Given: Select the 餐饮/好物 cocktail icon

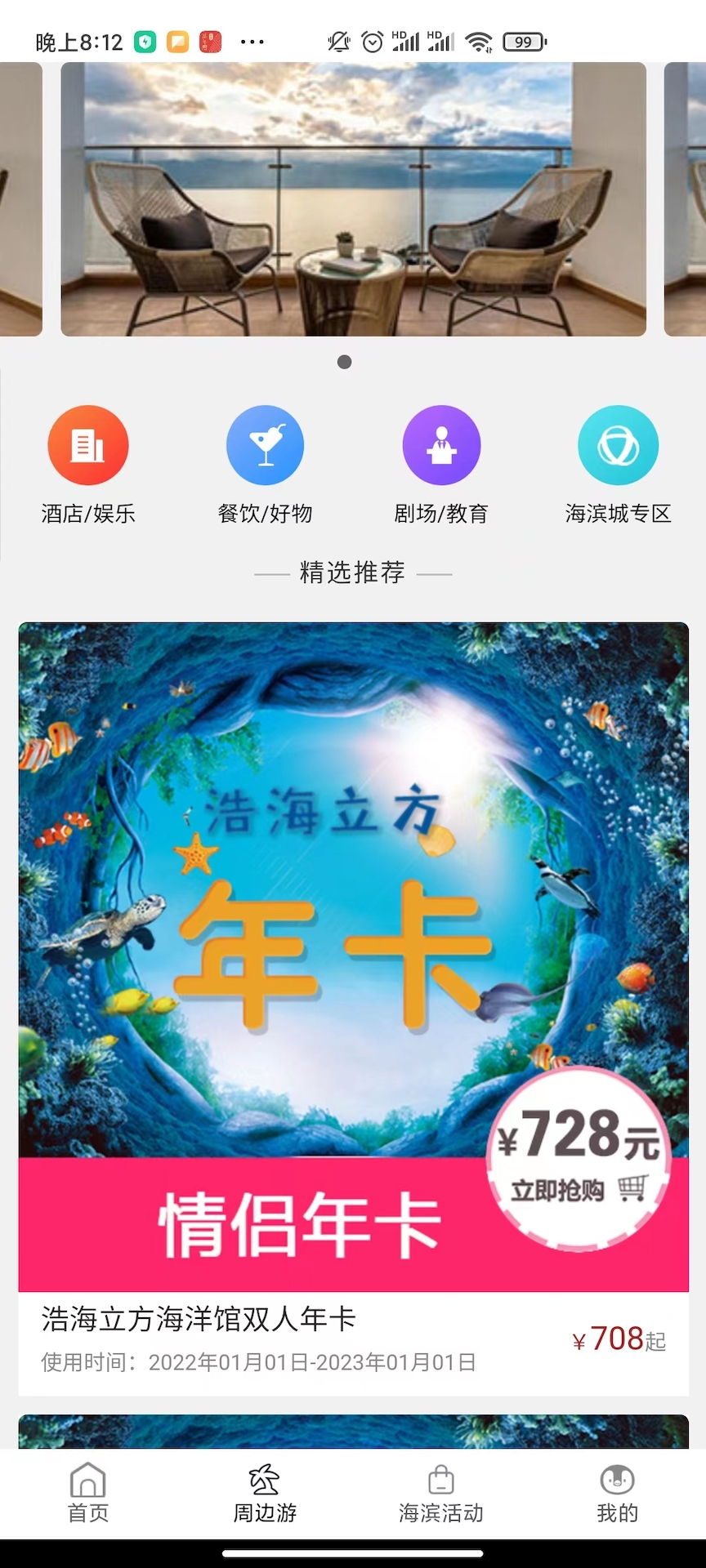Looking at the screenshot, I should [265, 445].
